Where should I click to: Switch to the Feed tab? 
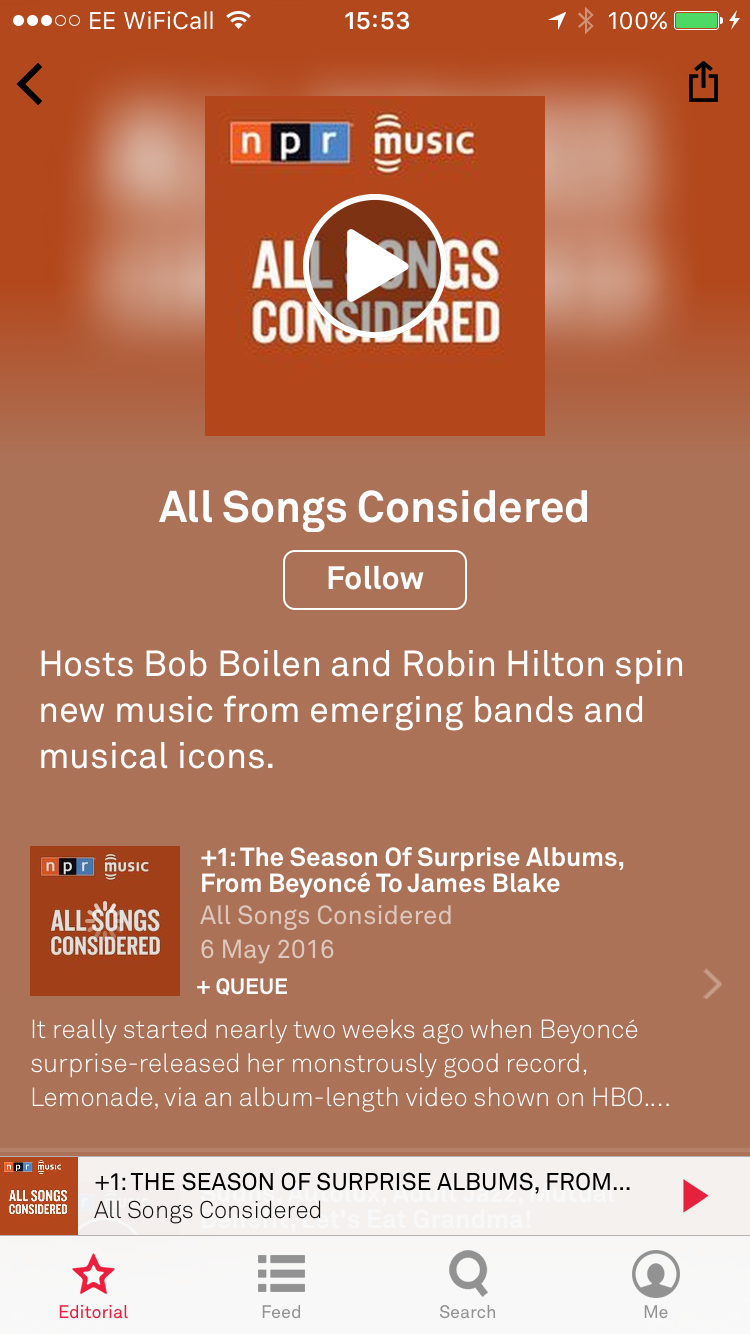(281, 1288)
